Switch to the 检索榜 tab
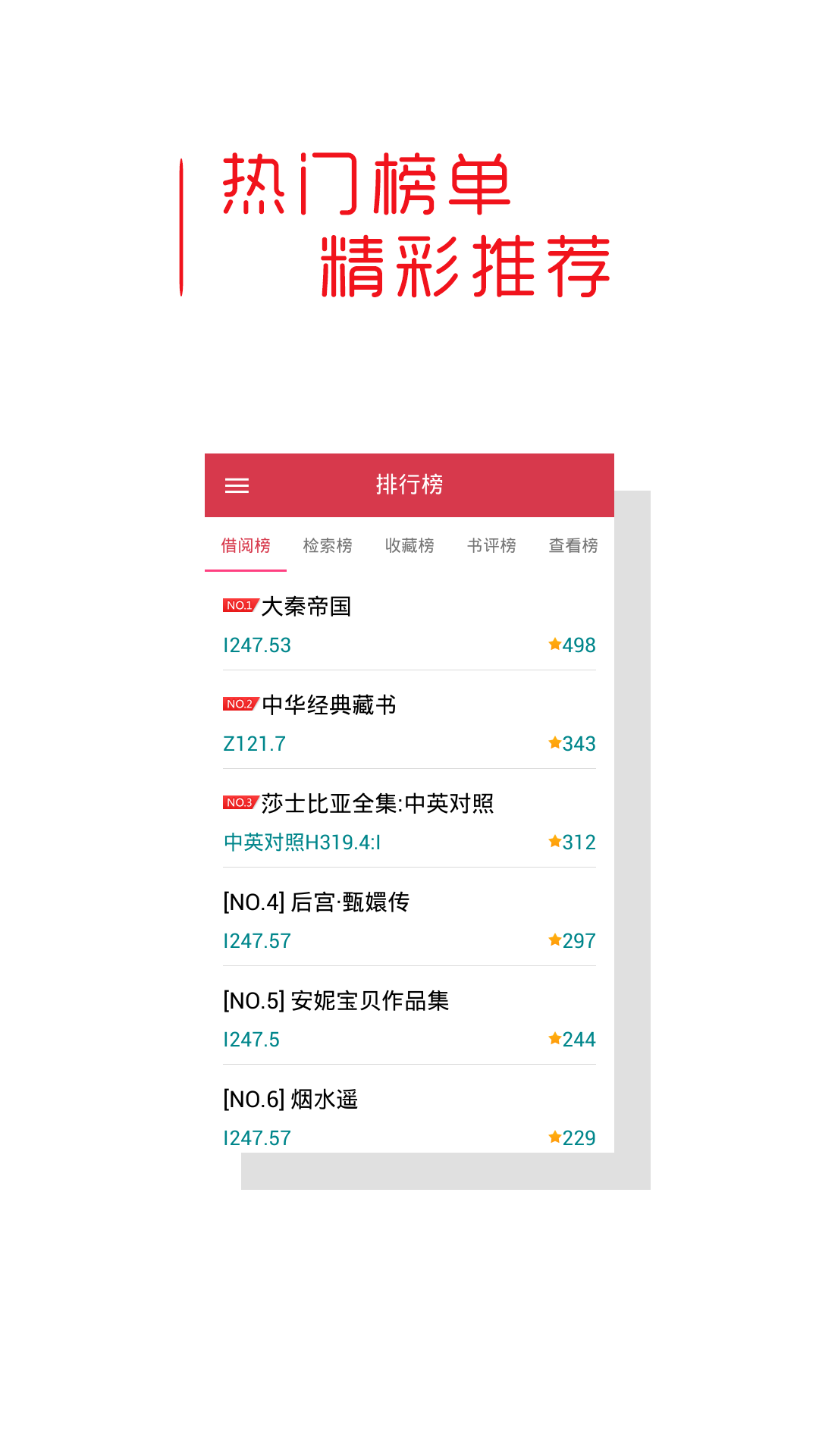The image size is (819, 1456). coord(329,546)
